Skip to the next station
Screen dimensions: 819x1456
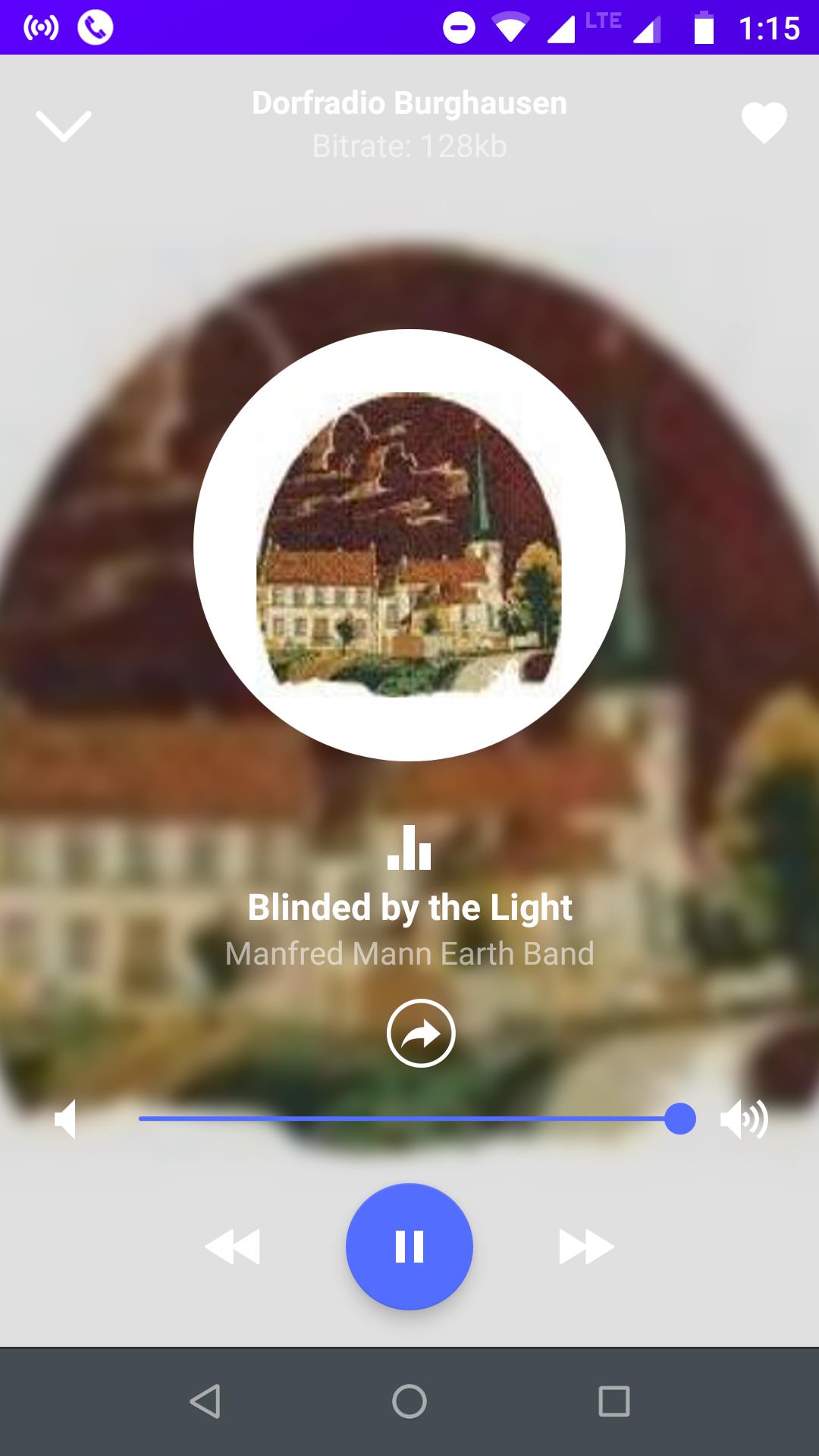[586, 1247]
